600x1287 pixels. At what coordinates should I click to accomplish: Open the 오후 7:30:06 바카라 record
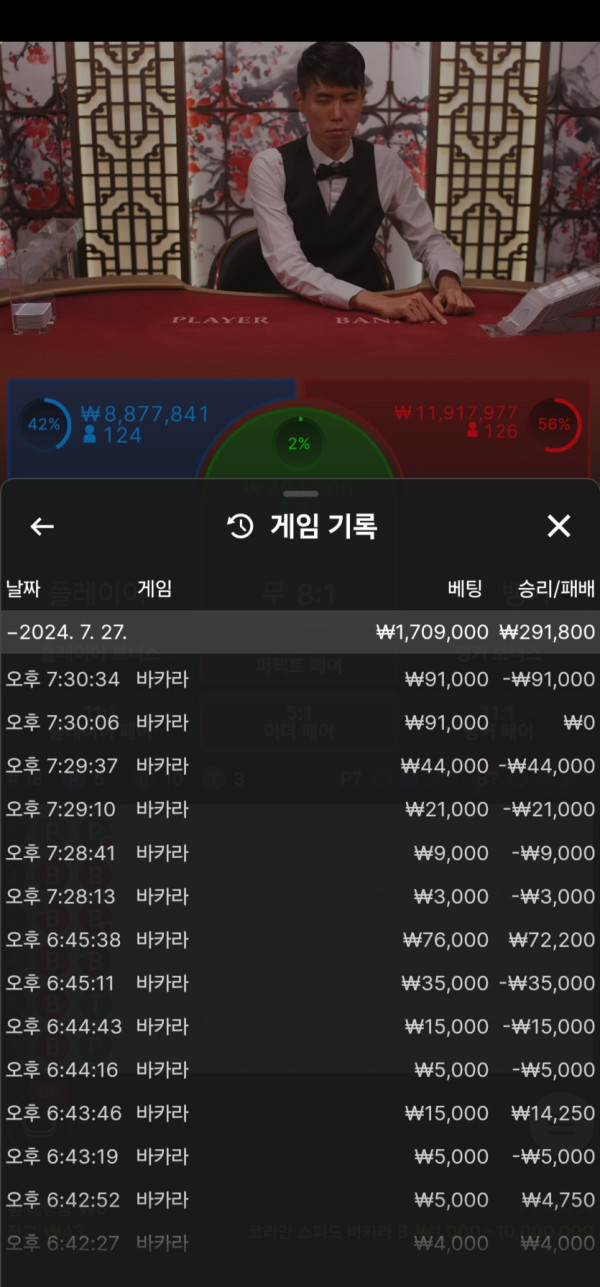tap(300, 722)
